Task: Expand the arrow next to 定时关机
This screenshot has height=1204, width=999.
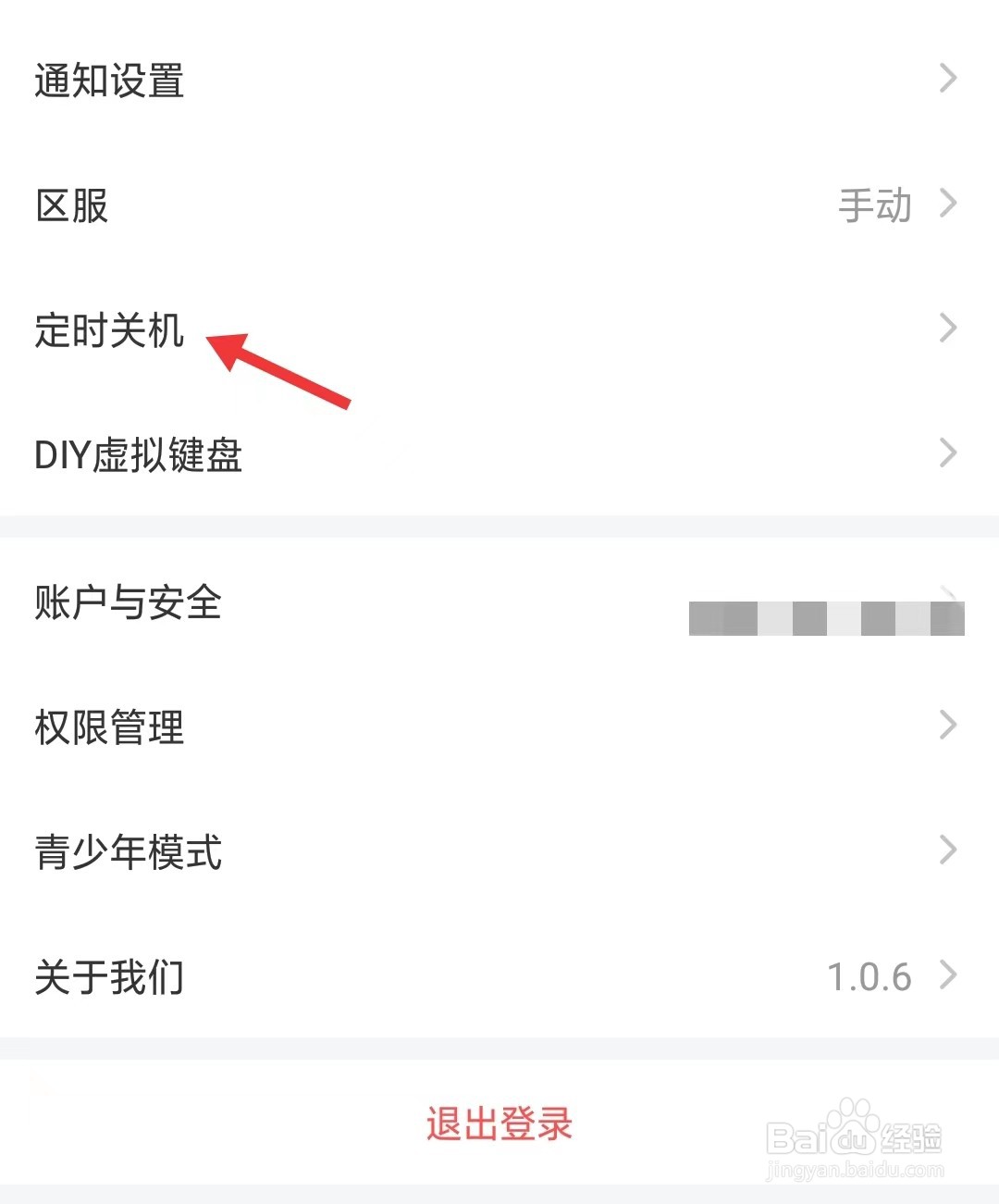Action: [x=947, y=328]
